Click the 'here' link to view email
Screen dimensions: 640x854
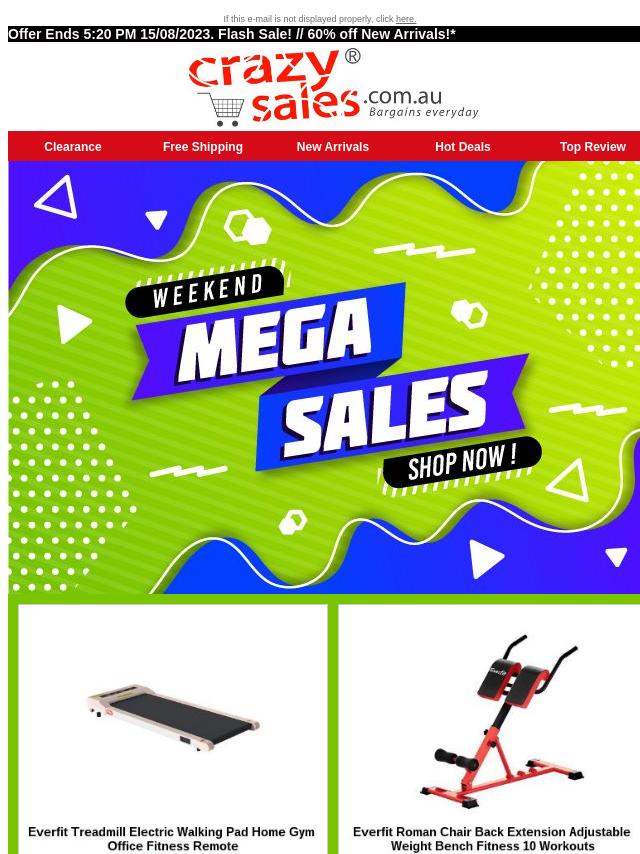[405, 19]
